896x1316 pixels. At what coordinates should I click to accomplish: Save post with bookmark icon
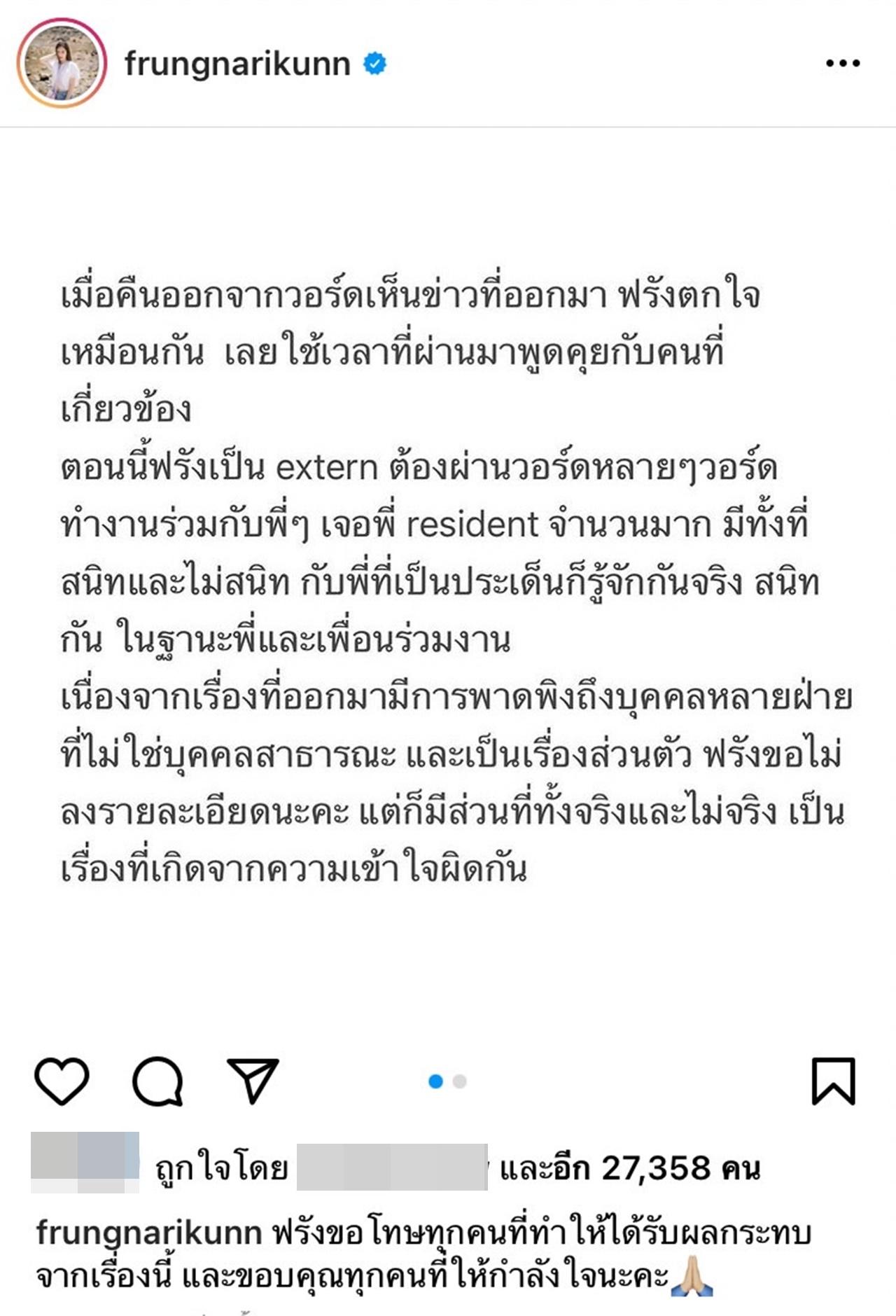[833, 1081]
